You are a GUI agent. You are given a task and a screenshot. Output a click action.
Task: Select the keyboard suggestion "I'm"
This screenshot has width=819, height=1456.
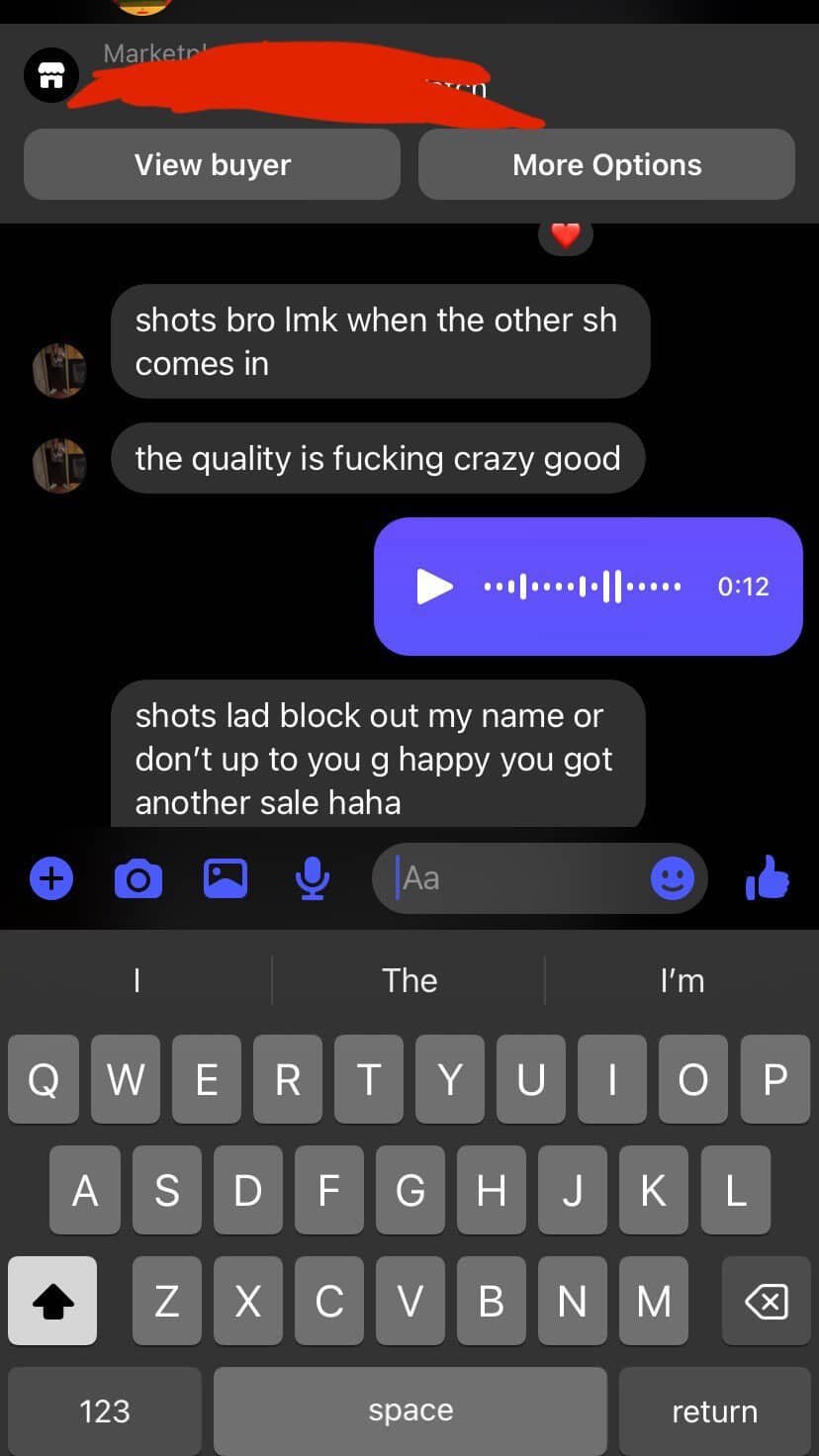click(x=682, y=980)
